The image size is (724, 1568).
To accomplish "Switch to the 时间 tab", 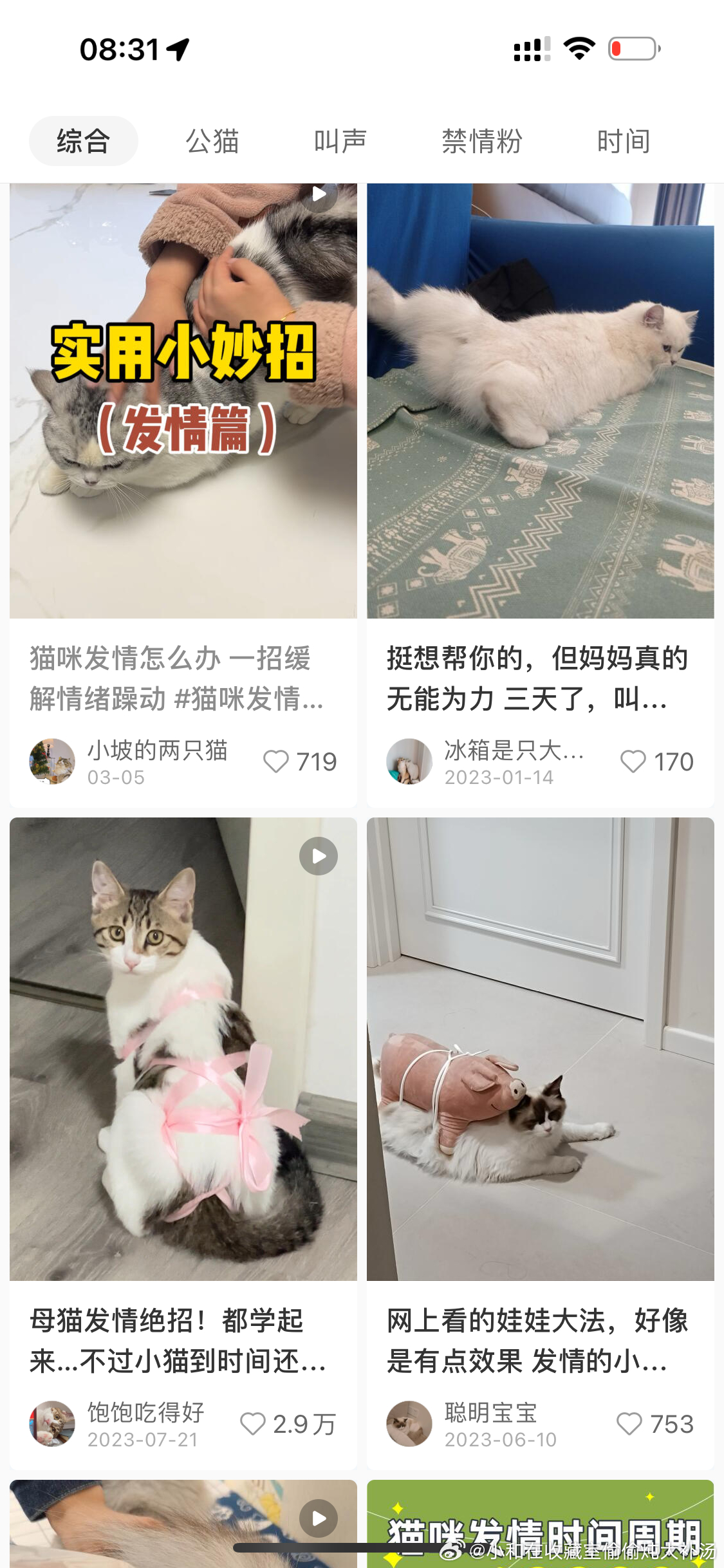I will pos(623,141).
